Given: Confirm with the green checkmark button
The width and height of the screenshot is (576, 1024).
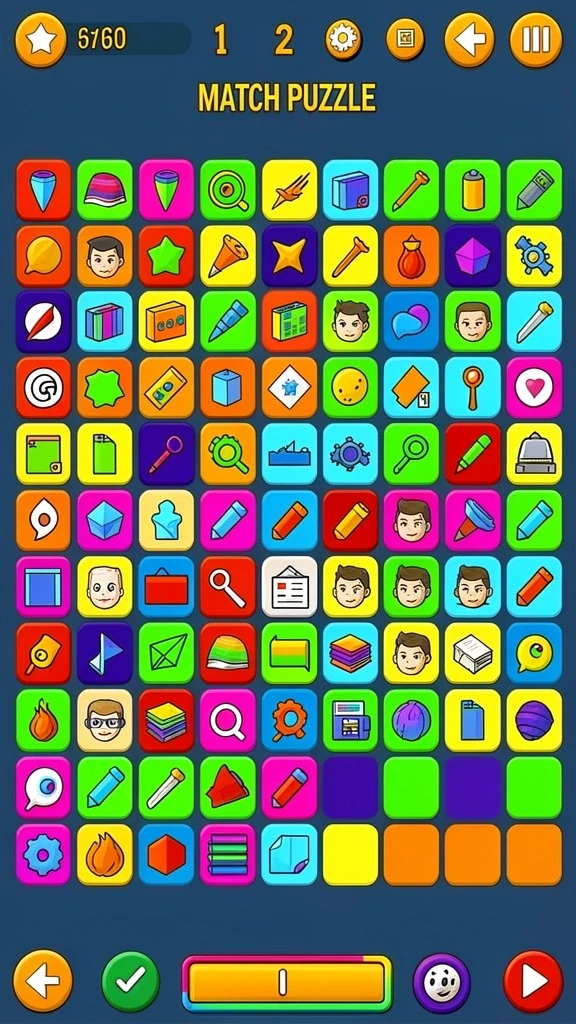Looking at the screenshot, I should (131, 981).
